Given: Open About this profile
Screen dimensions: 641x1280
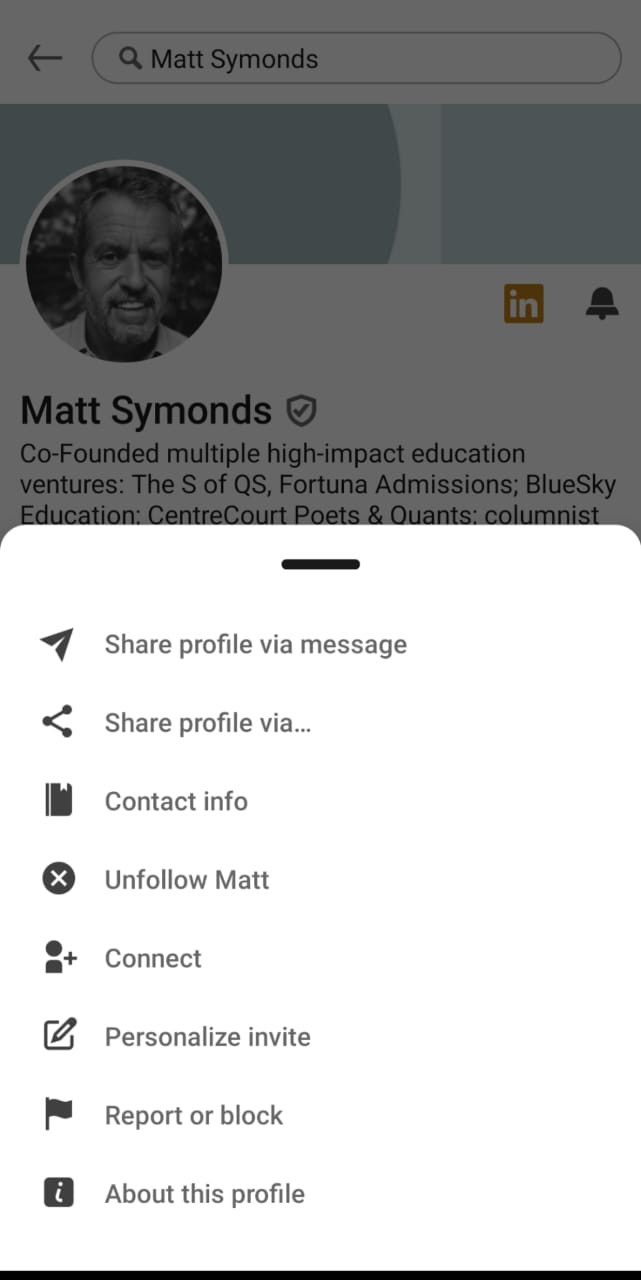Looking at the screenshot, I should [x=204, y=1194].
